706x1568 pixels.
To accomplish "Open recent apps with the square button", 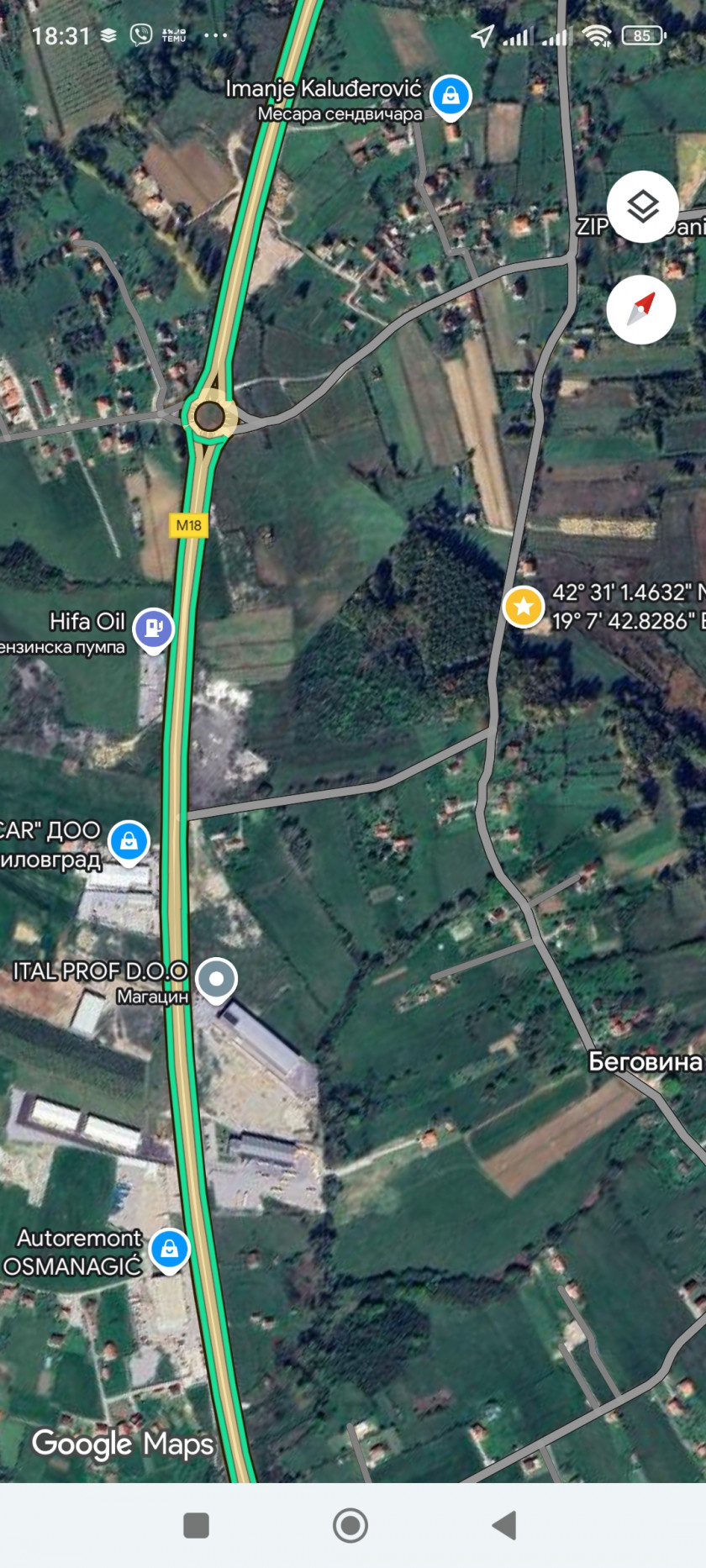I will 196,1524.
